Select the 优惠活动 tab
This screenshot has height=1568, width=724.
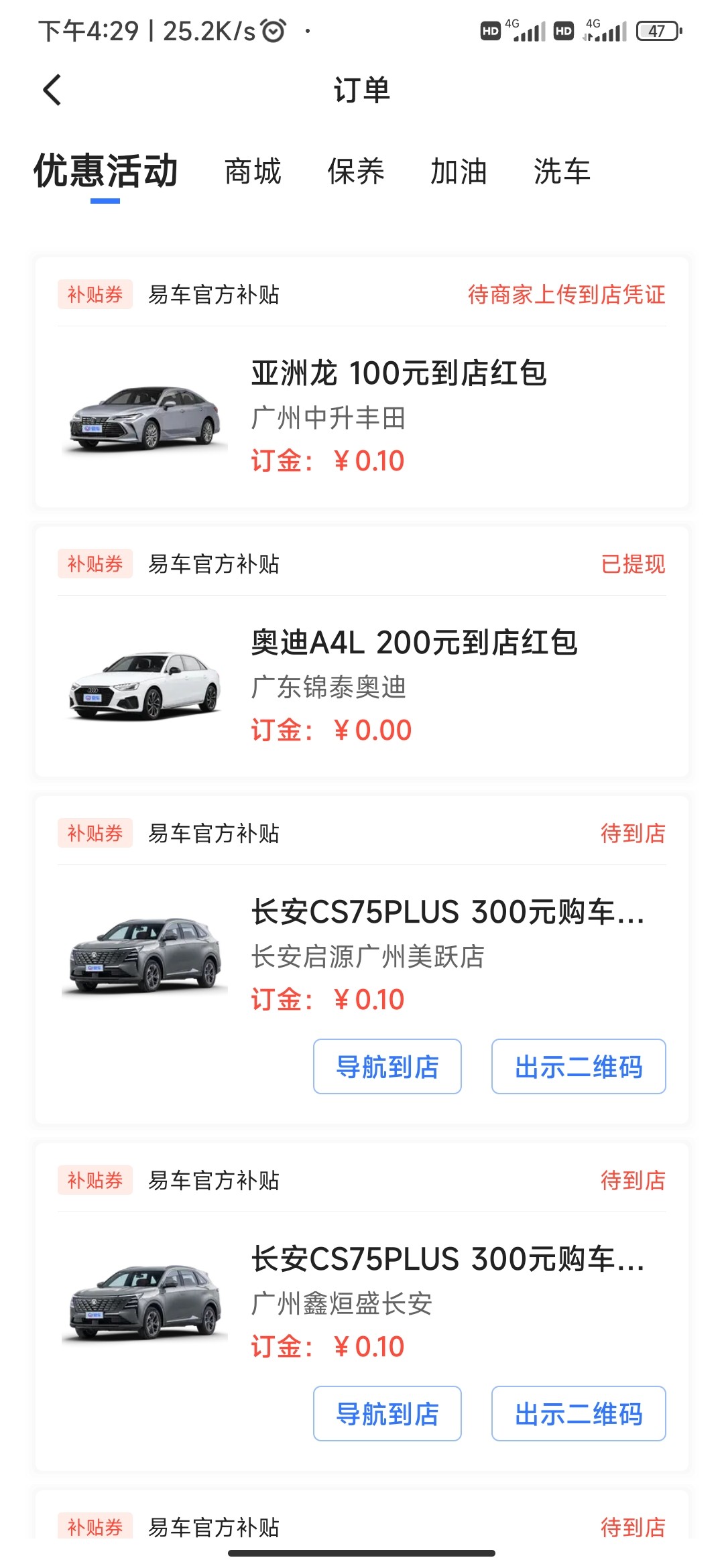click(105, 172)
